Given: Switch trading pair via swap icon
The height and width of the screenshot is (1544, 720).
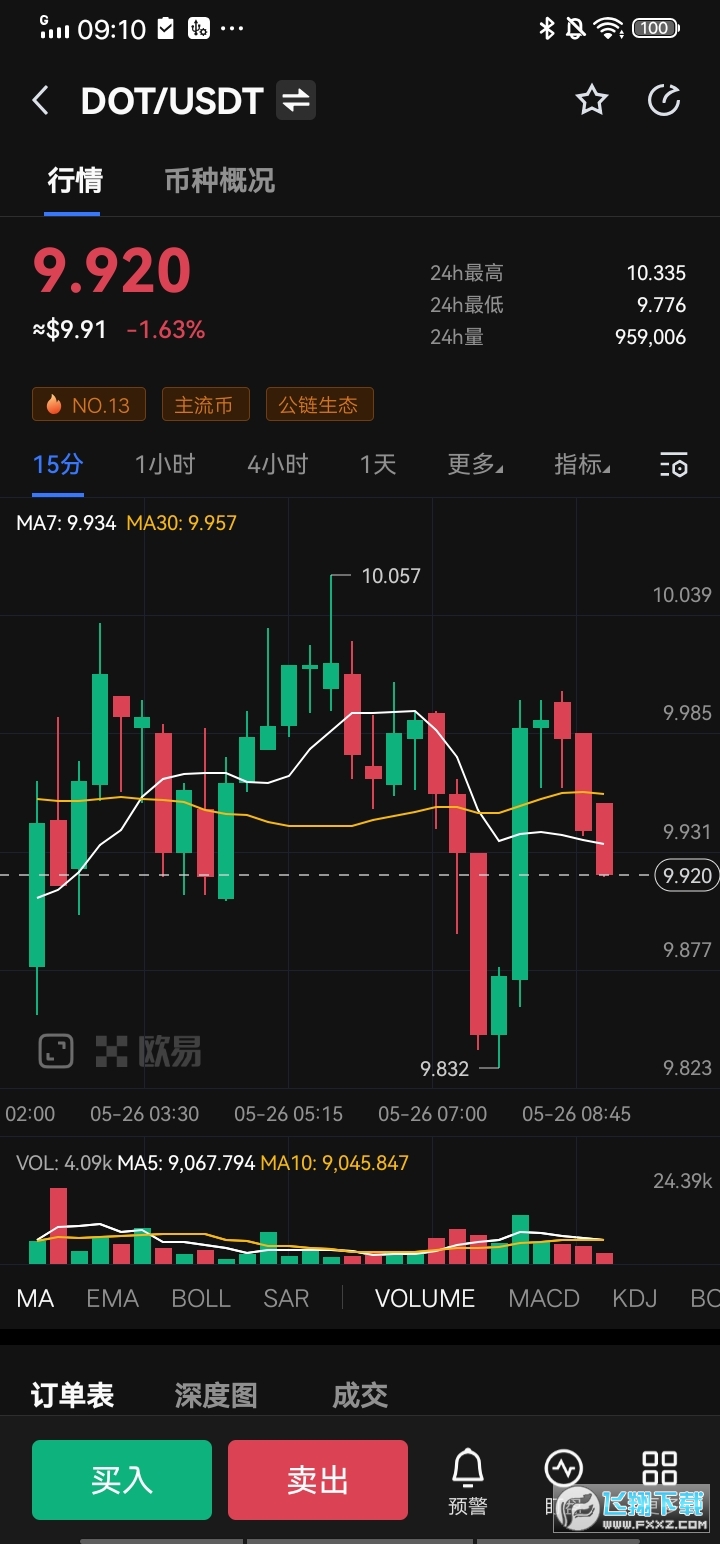Looking at the screenshot, I should (x=296, y=101).
